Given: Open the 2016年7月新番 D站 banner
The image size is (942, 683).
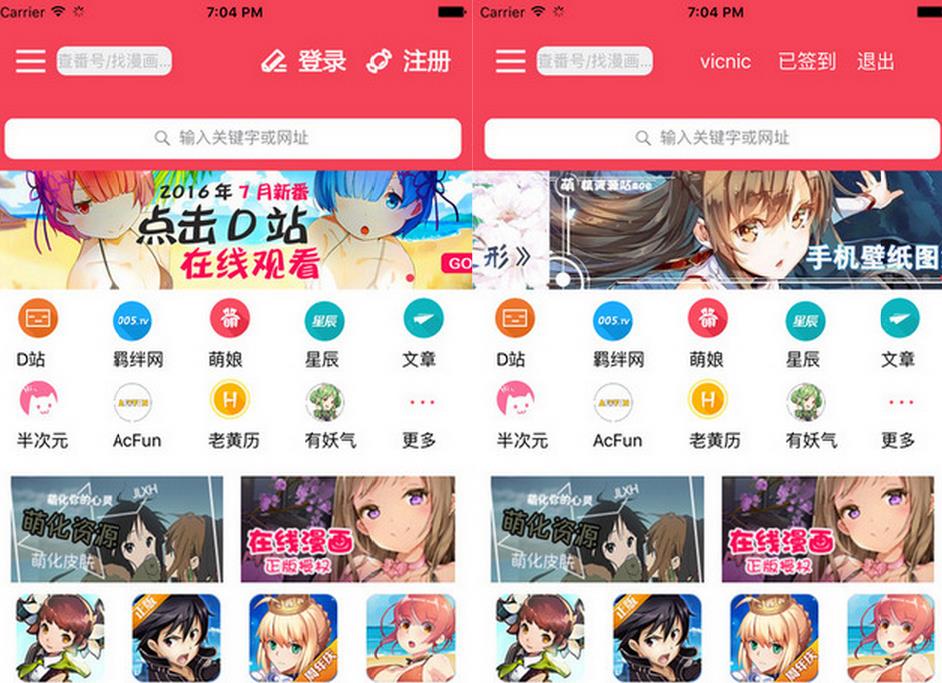Looking at the screenshot, I should [x=235, y=230].
